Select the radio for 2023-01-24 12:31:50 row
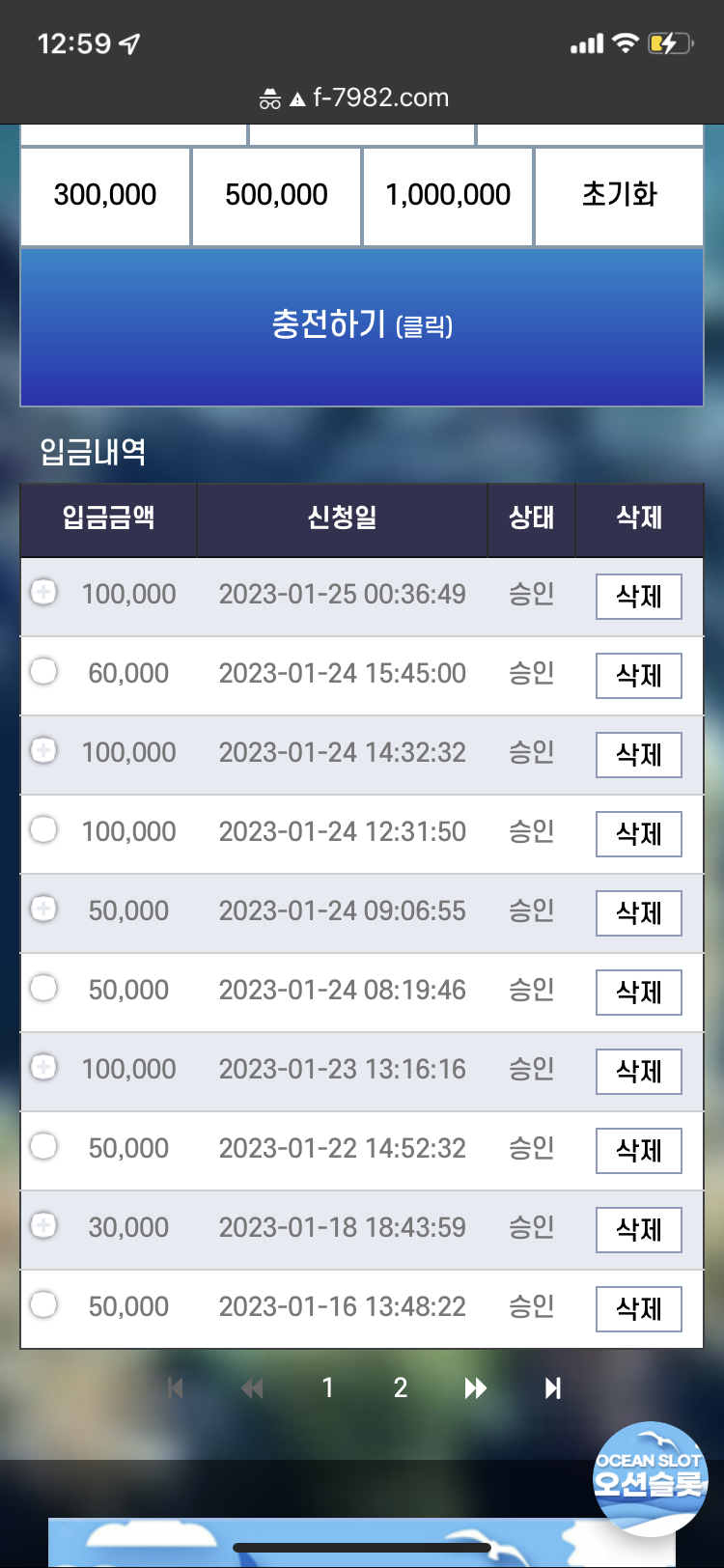The width and height of the screenshot is (724, 1568). click(x=43, y=829)
